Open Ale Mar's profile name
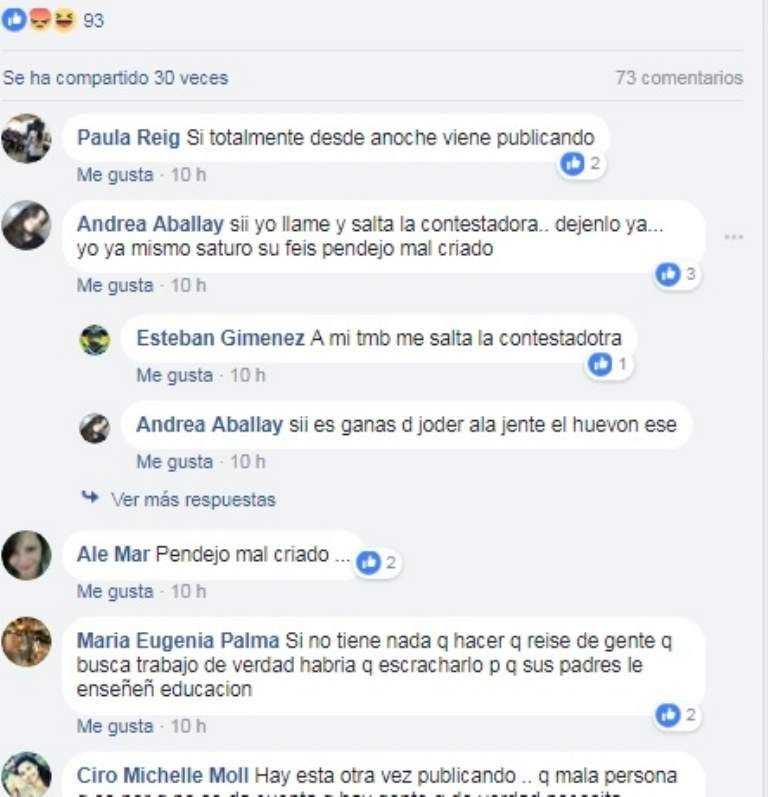 click(x=114, y=555)
